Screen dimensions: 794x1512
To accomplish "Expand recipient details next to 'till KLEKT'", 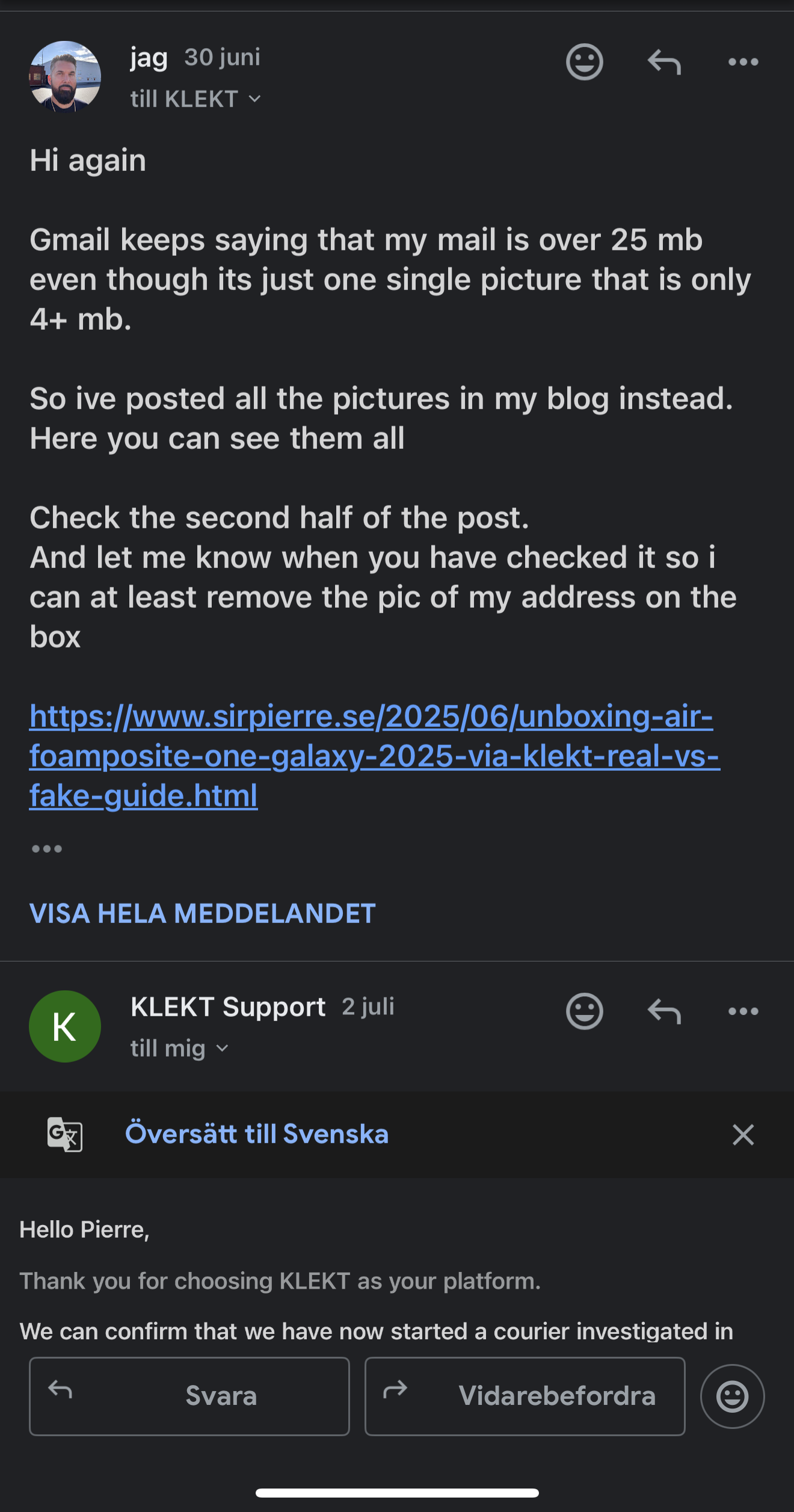I will [x=255, y=99].
